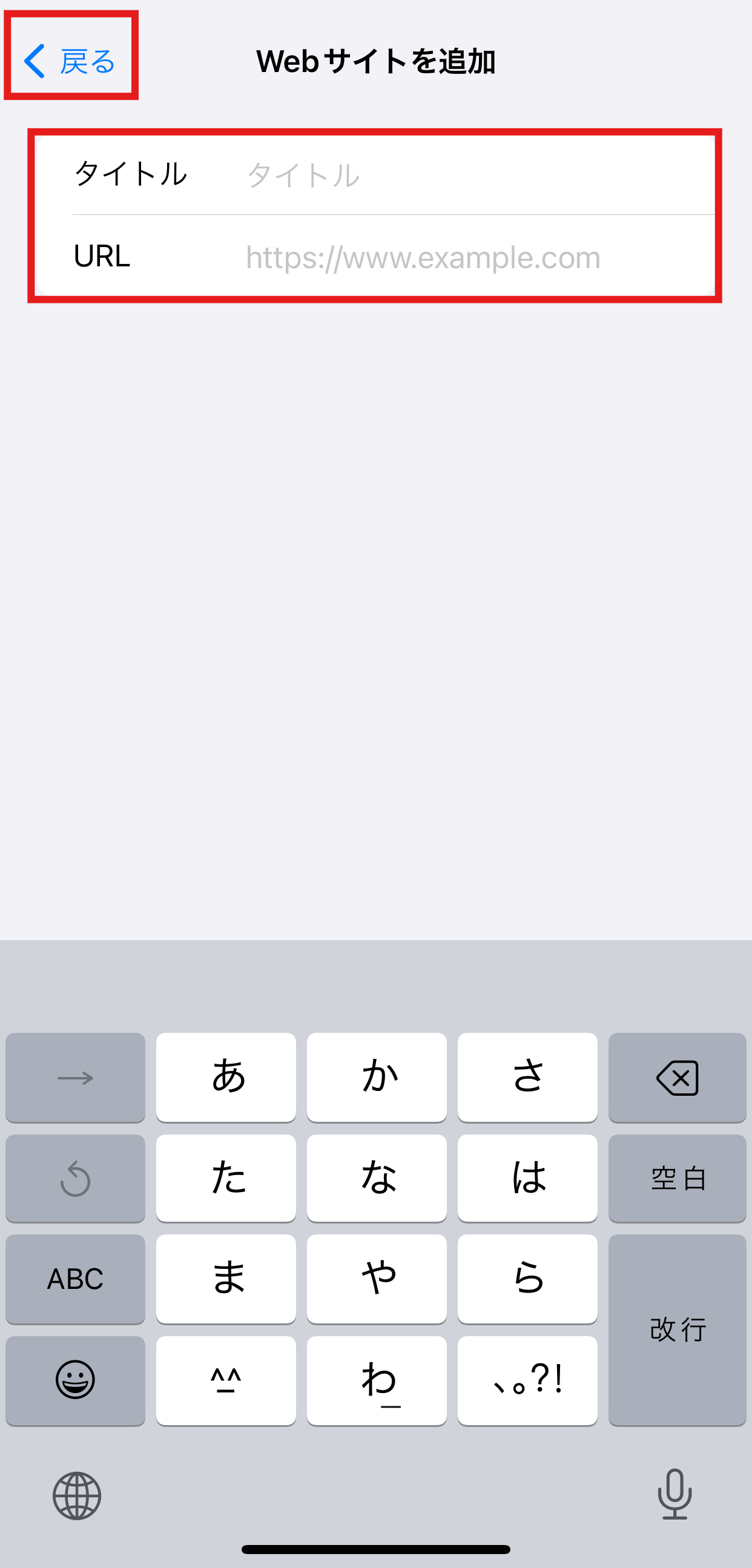Tap the globe keyboard switcher
Image resolution: width=752 pixels, height=1568 pixels.
click(x=77, y=1495)
